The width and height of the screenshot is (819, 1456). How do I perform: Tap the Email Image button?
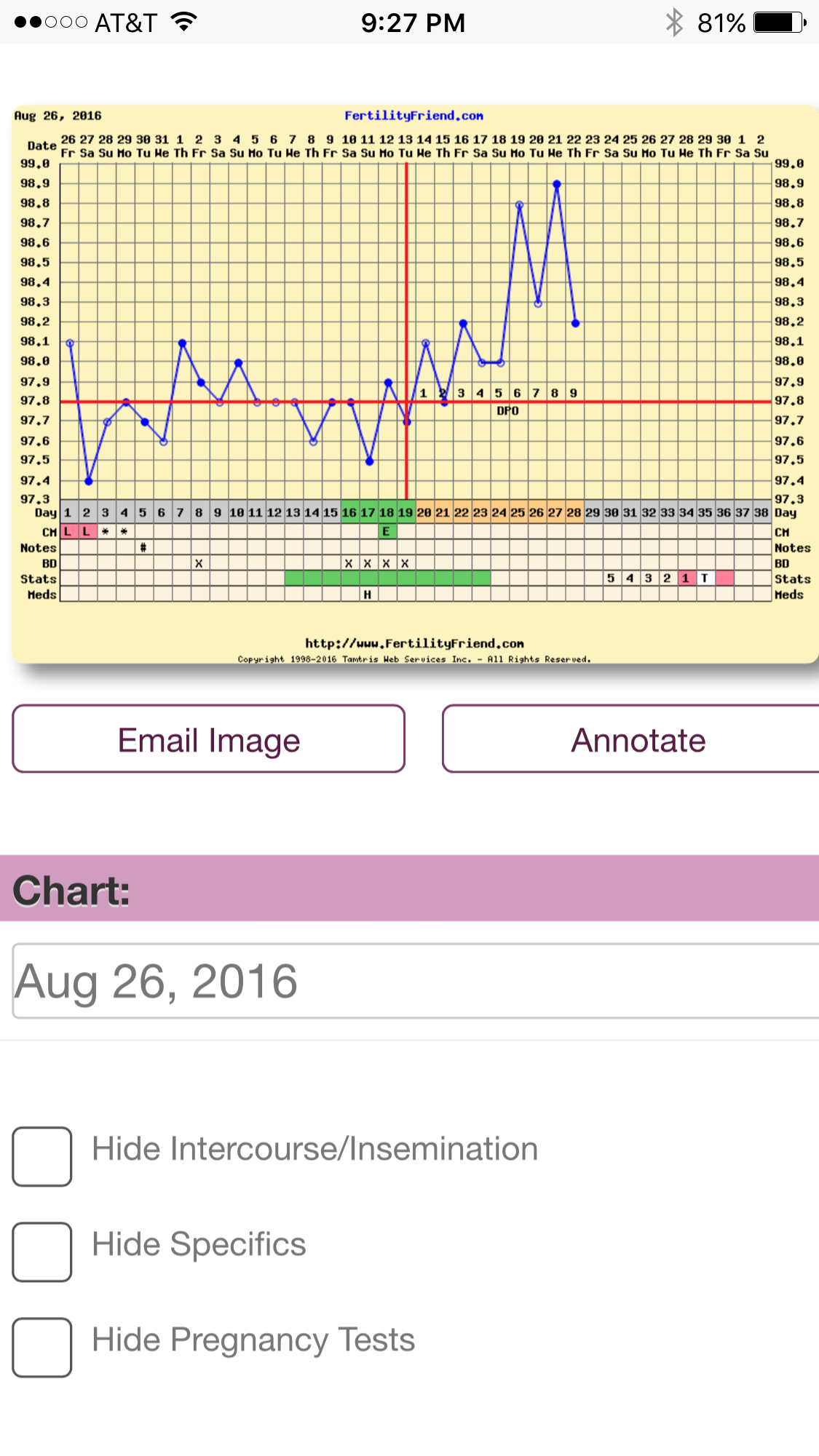pos(209,739)
